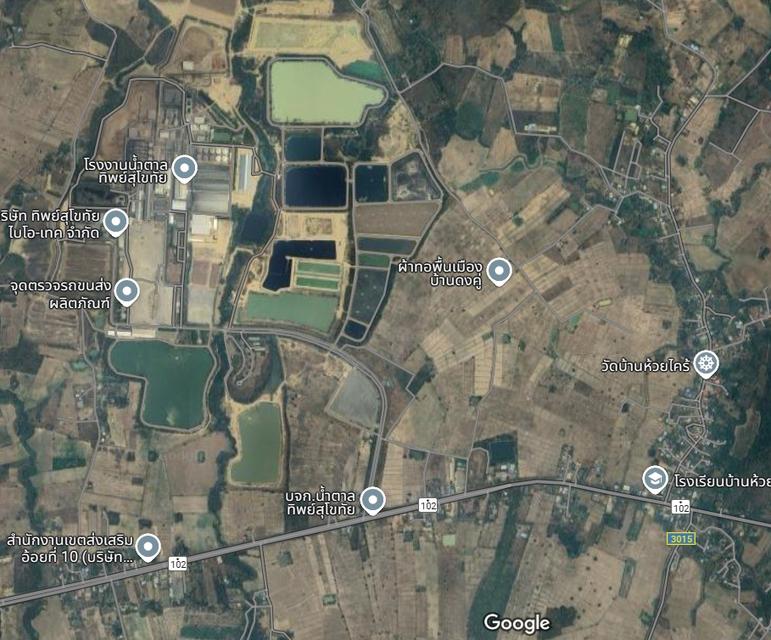Open the สำนักงานเขตส่งเสริมอ้อยที่ 10 marker

(x=148, y=547)
